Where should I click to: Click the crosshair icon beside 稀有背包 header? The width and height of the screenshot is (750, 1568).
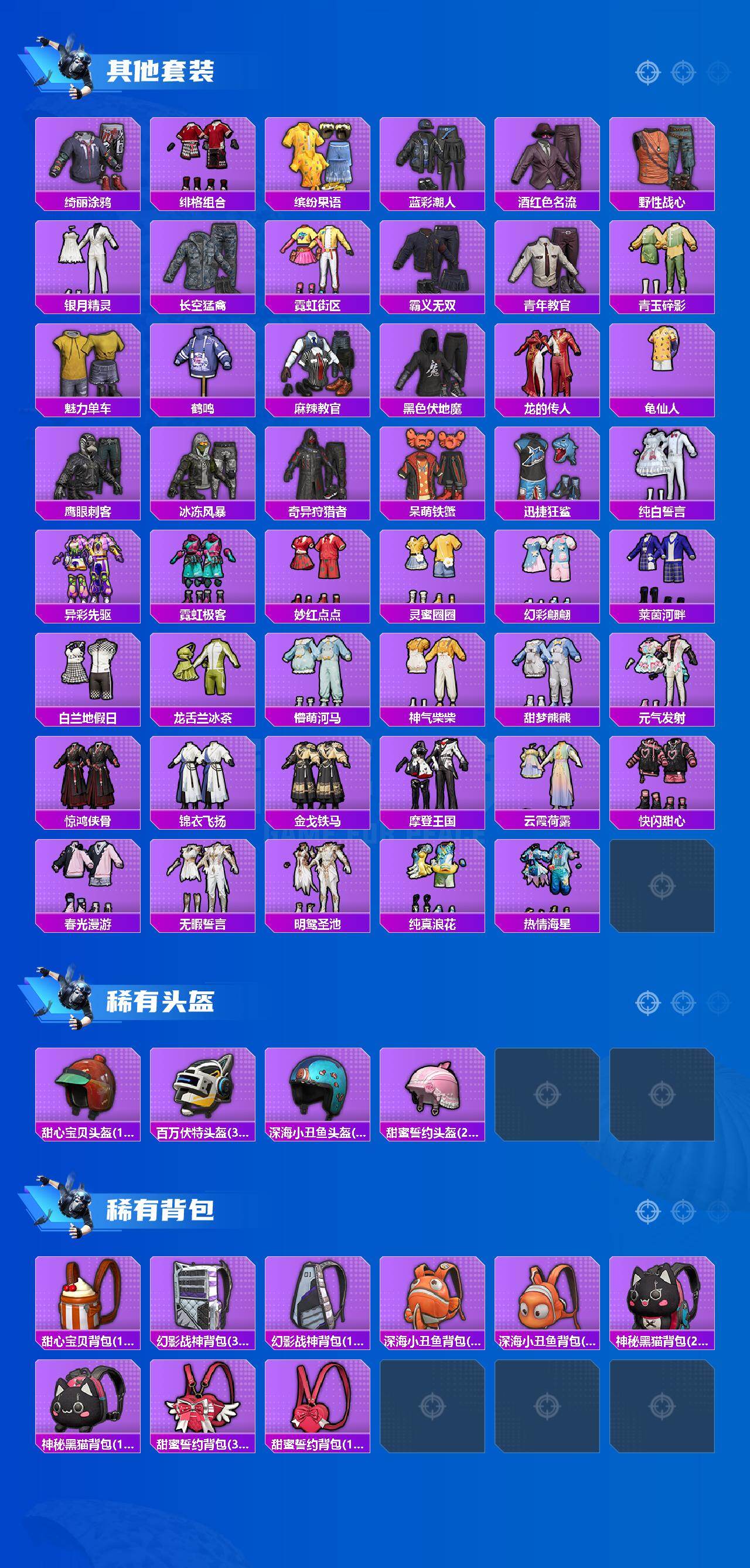647,1211
